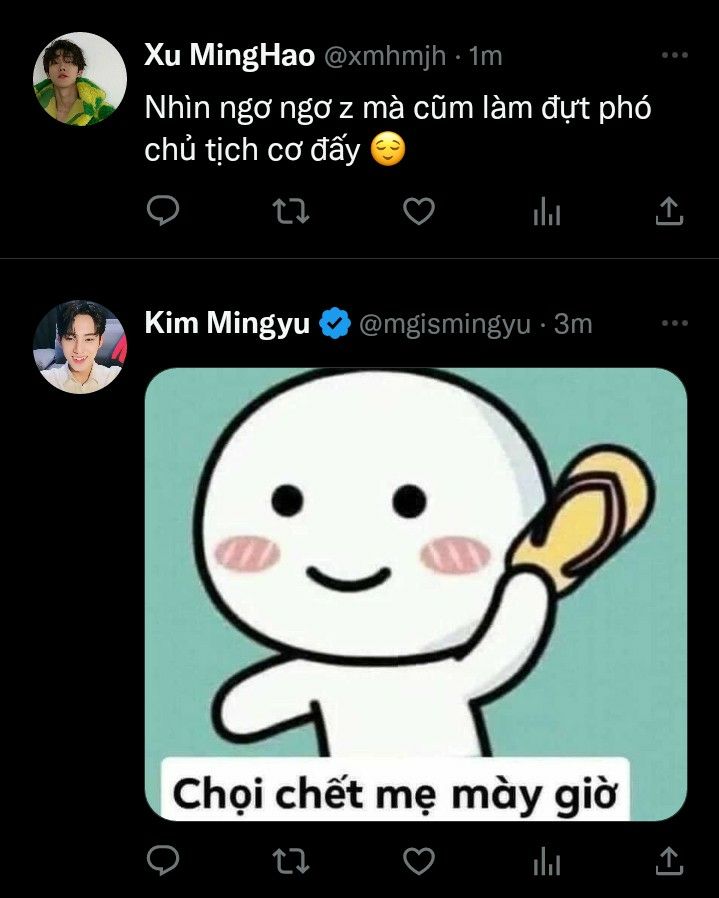Open overflow menu on Xu MingHao's tweet

click(x=675, y=55)
